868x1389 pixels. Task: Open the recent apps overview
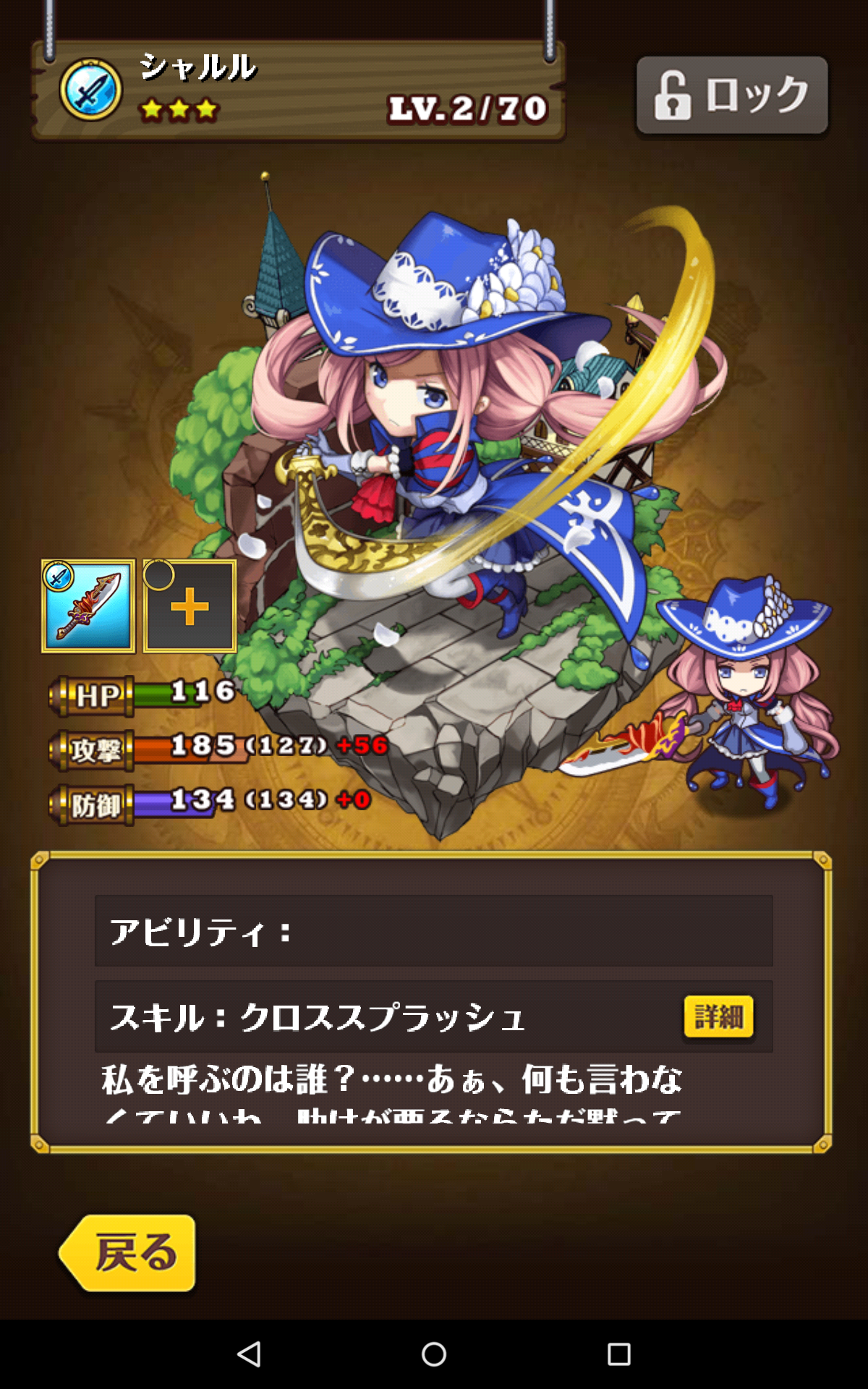[x=618, y=1354]
